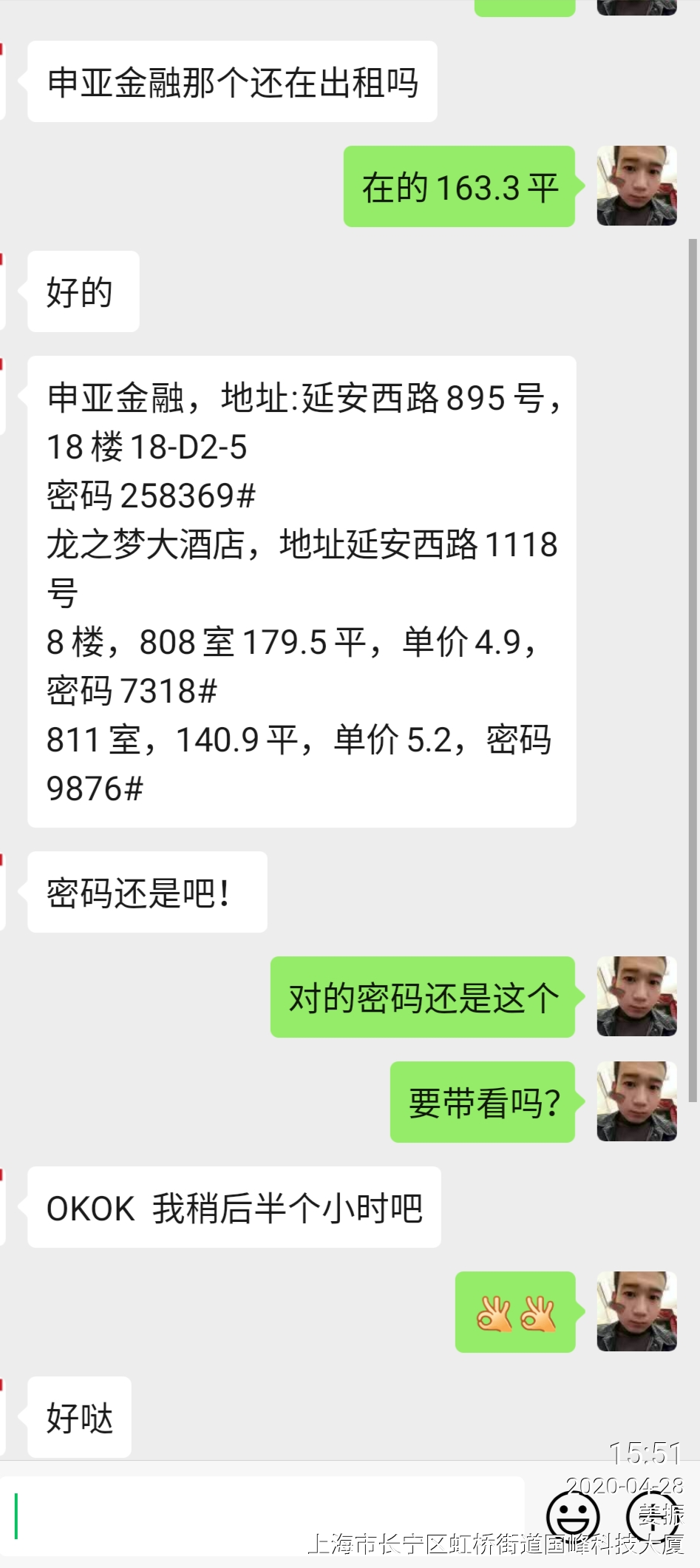Tap avatar beside the OK hand emoji message
Screen dimensions: 700x1568
[x=636, y=1311]
